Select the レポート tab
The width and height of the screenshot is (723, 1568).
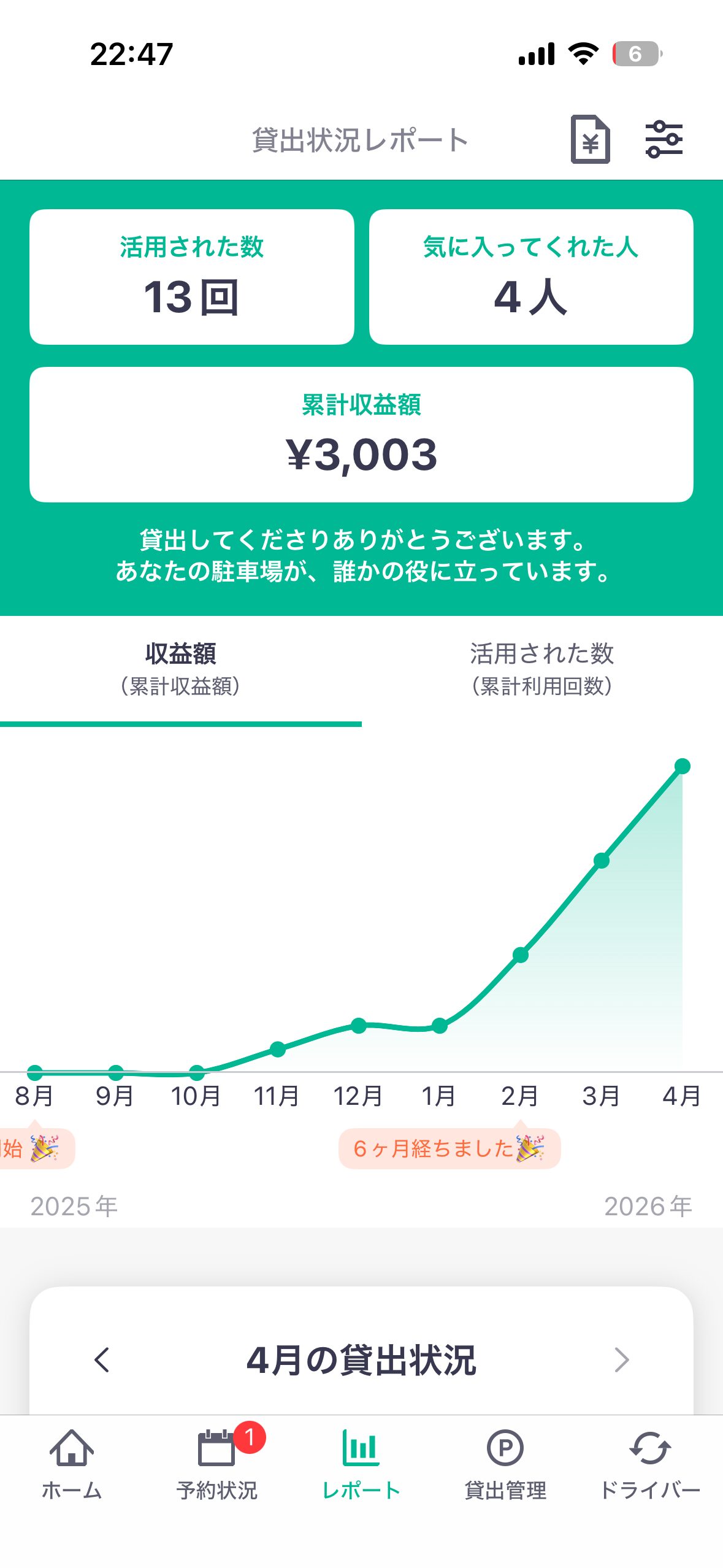point(361,1463)
